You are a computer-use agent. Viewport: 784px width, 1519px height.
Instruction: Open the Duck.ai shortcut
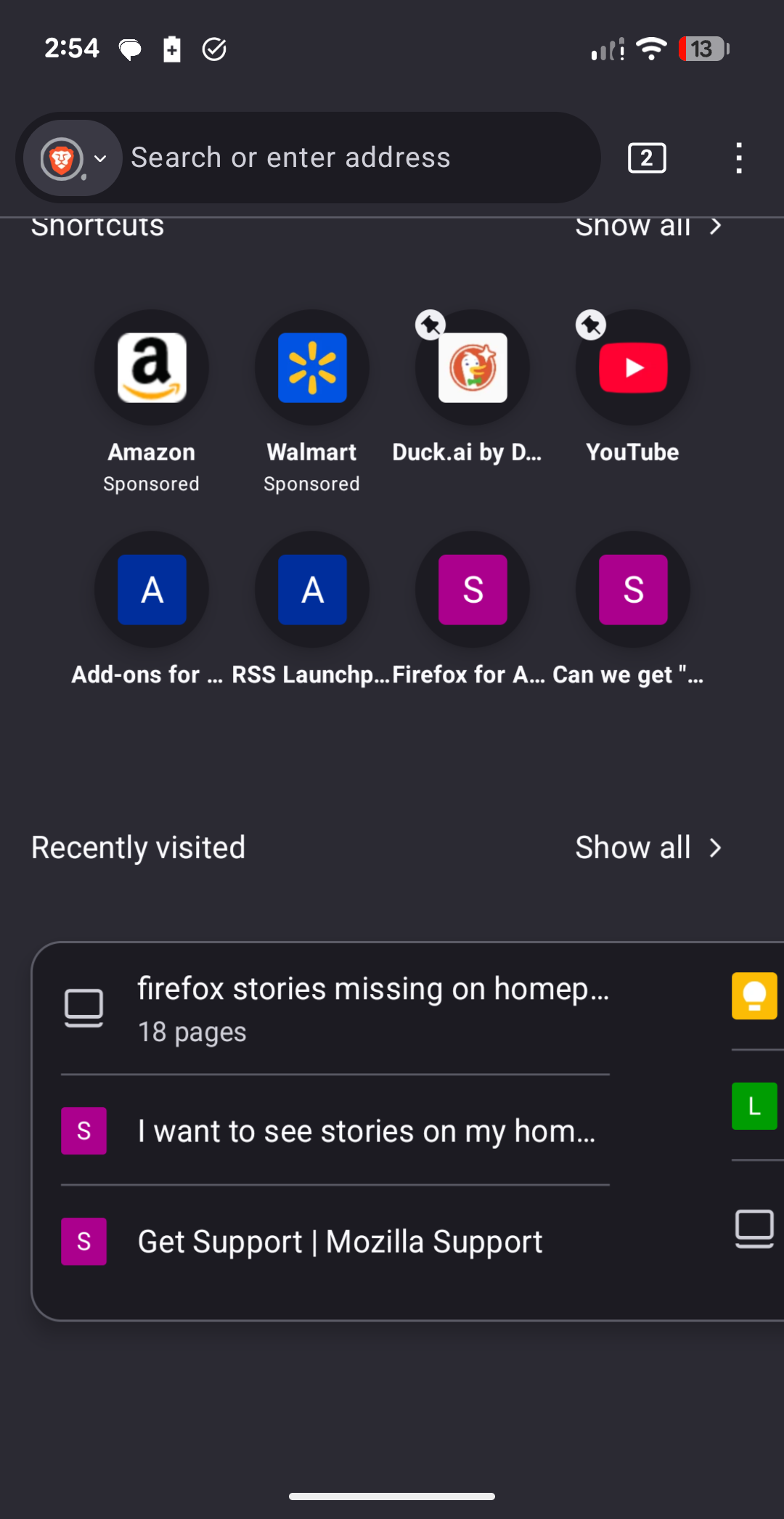click(473, 368)
